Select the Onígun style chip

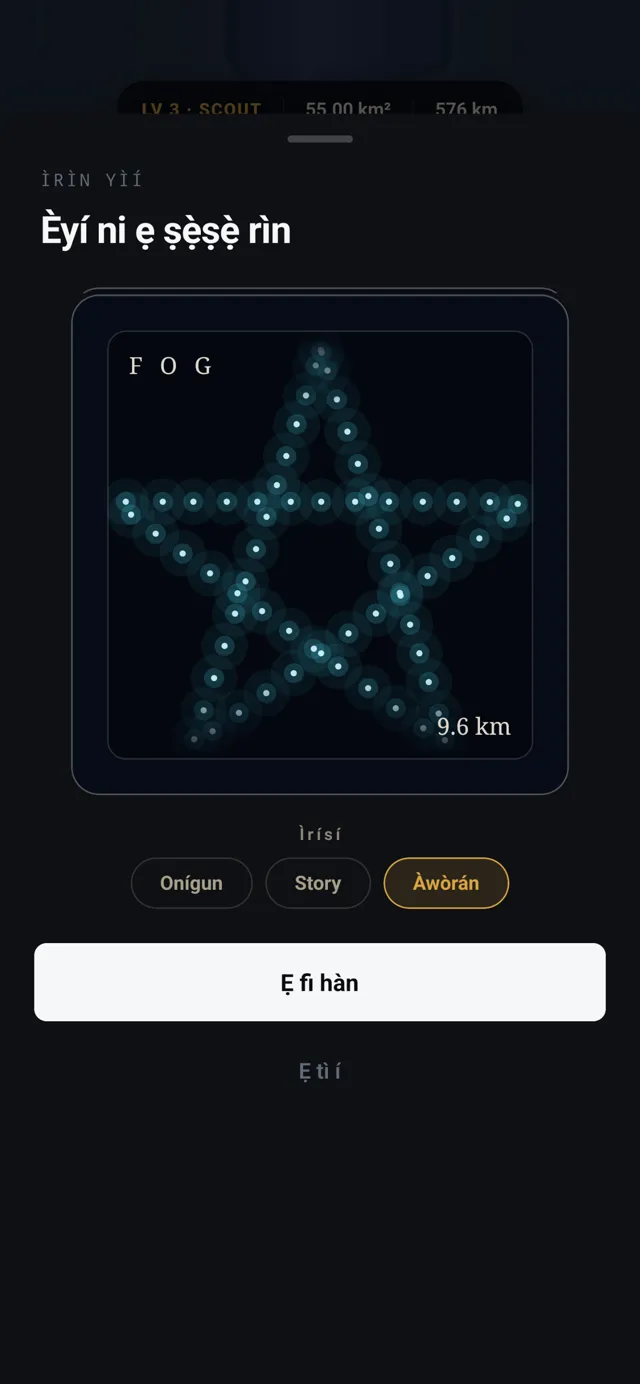(x=191, y=883)
